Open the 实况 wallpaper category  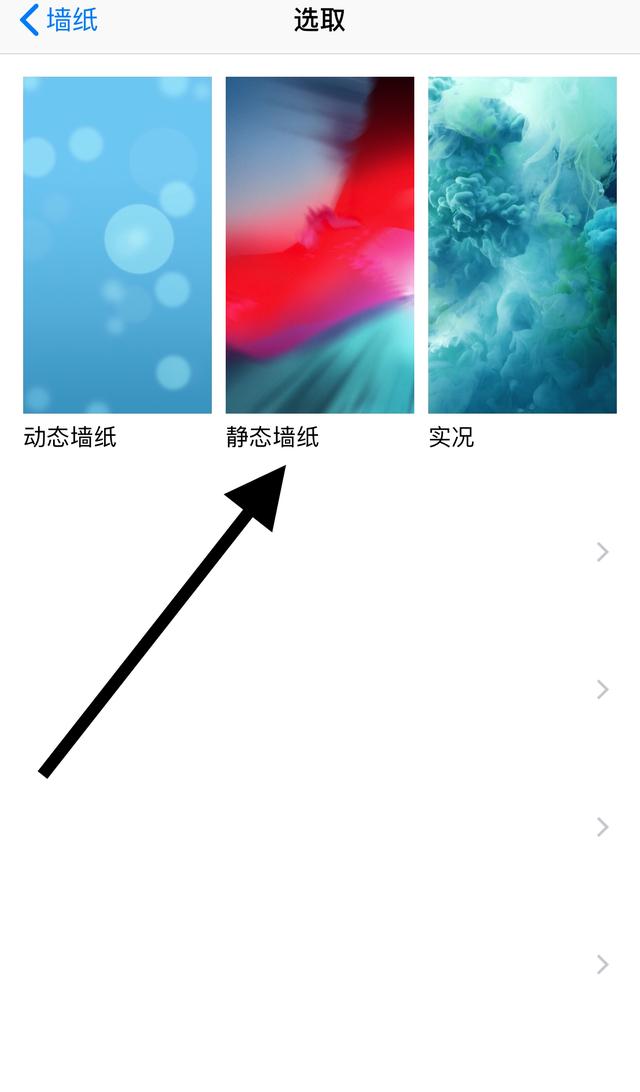(x=522, y=245)
